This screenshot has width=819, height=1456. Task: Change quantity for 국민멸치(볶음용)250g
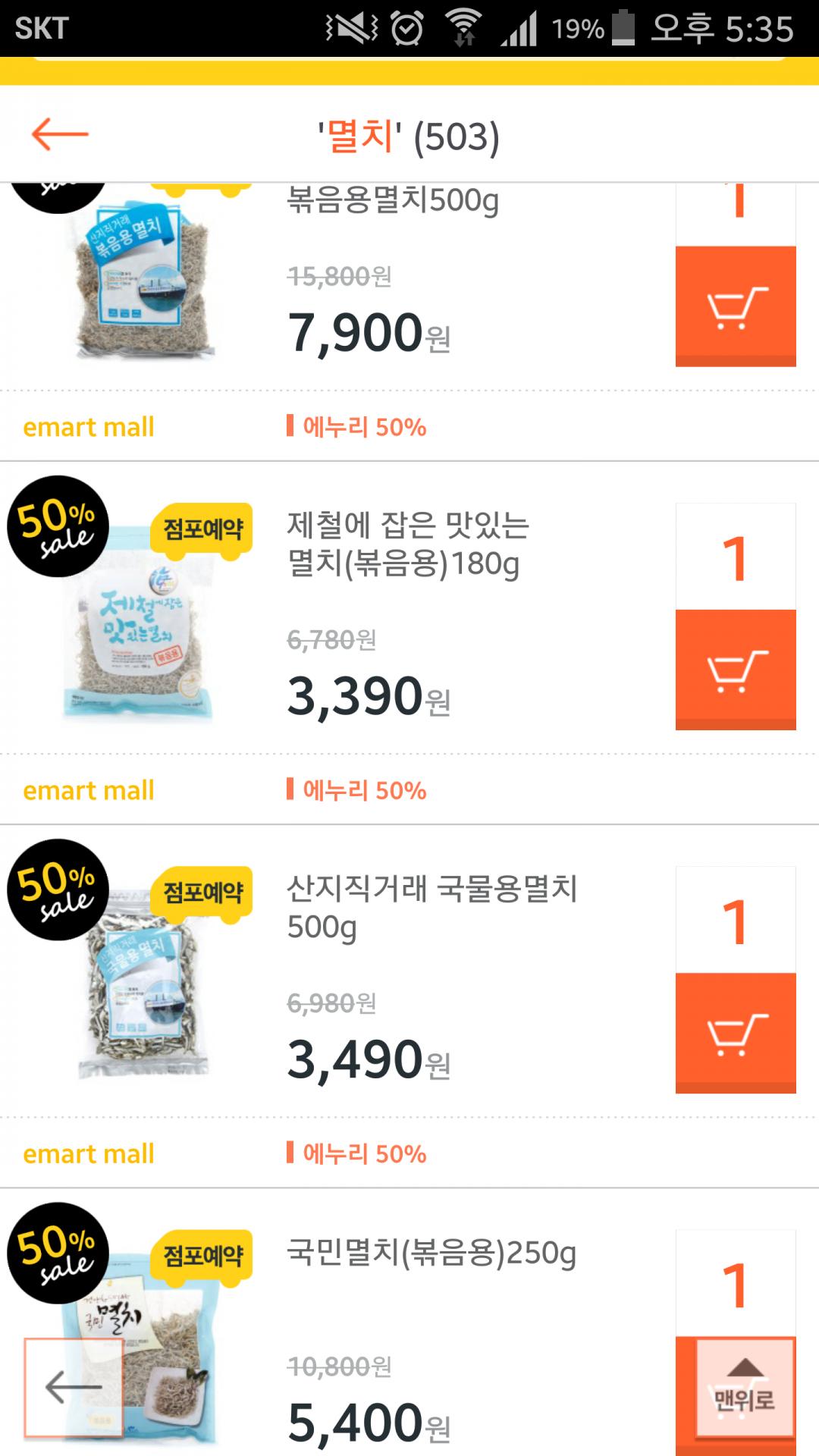click(735, 1285)
